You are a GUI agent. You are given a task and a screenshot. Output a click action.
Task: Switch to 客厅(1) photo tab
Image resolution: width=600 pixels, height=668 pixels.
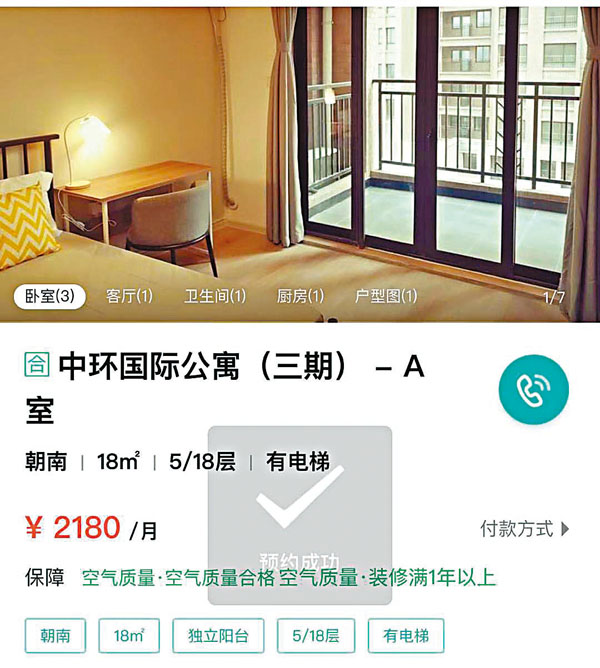click(x=129, y=296)
